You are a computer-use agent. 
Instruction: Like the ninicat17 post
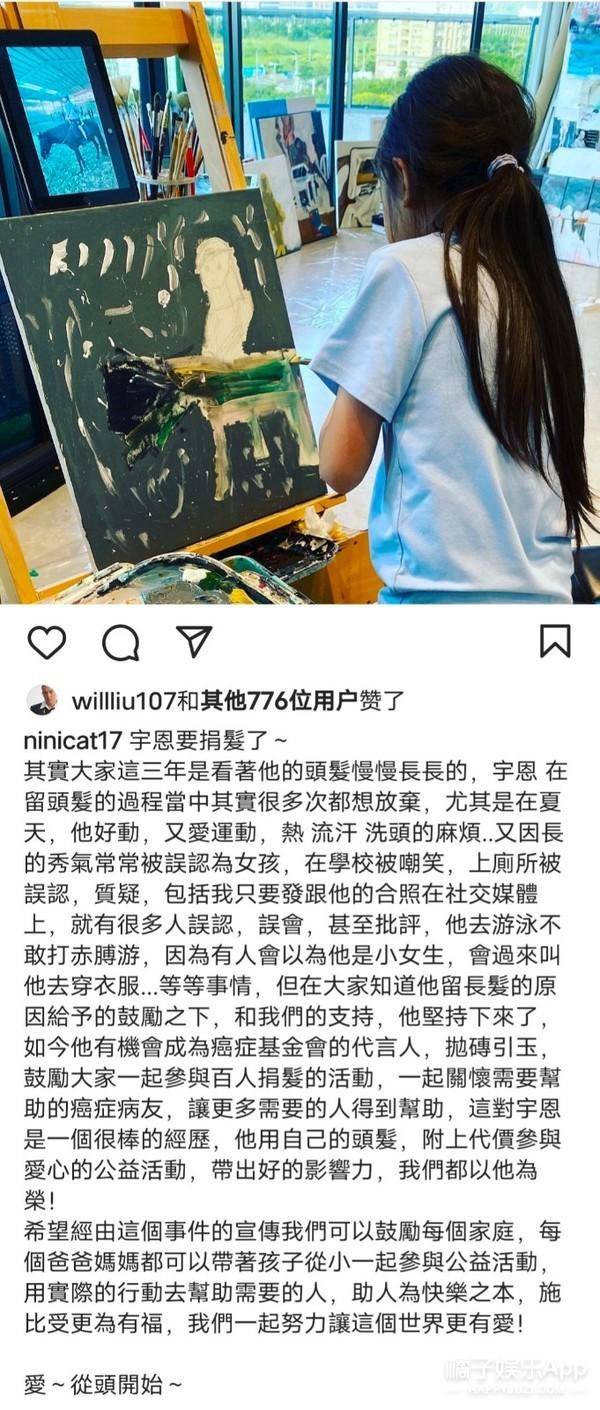pos(46,642)
